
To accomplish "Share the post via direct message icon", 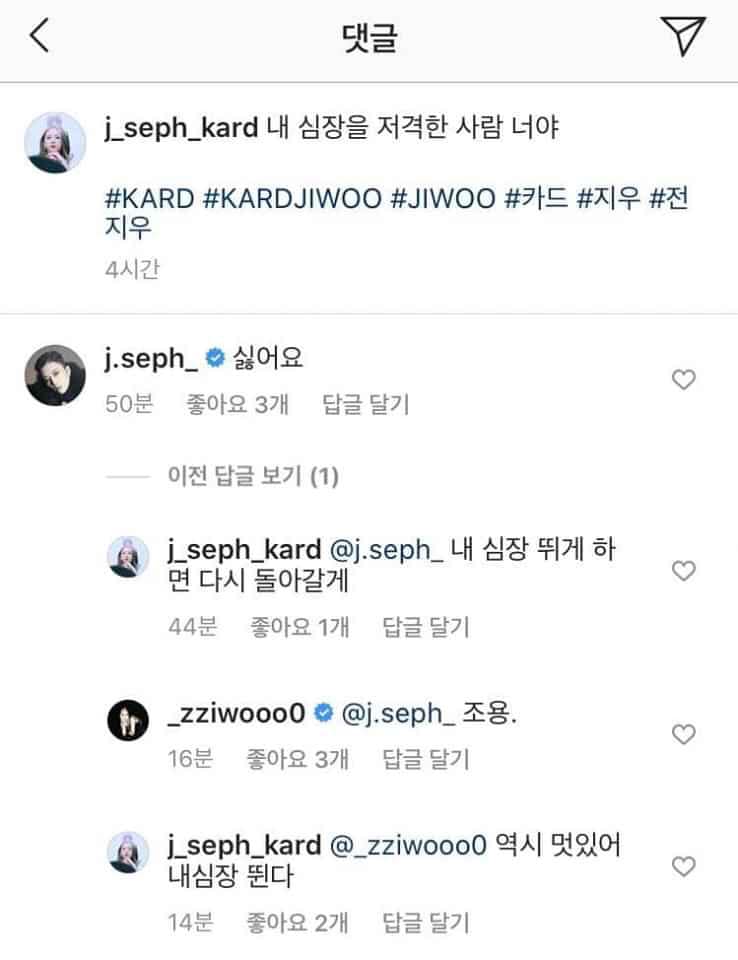I will pyautogui.click(x=683, y=36).
